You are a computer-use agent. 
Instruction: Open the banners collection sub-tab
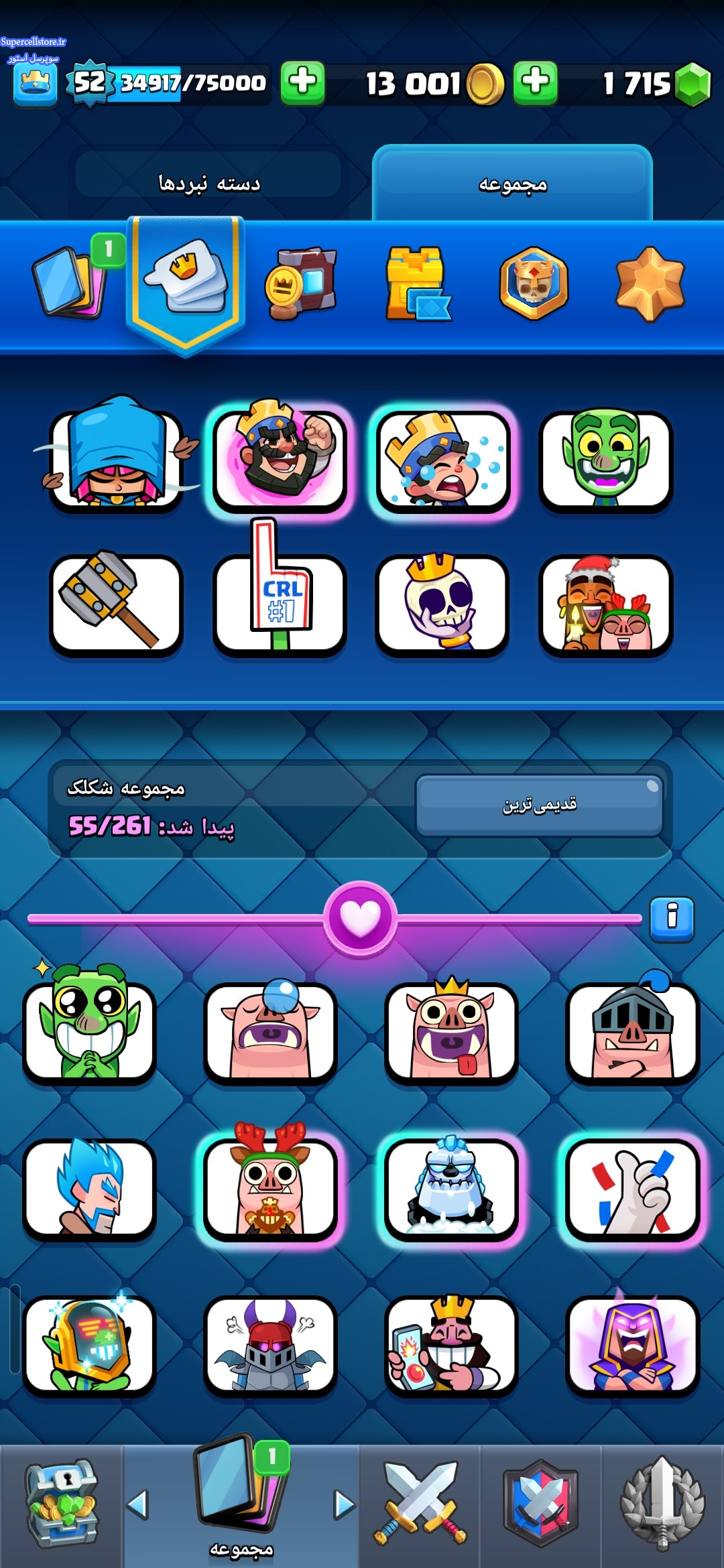(x=301, y=283)
